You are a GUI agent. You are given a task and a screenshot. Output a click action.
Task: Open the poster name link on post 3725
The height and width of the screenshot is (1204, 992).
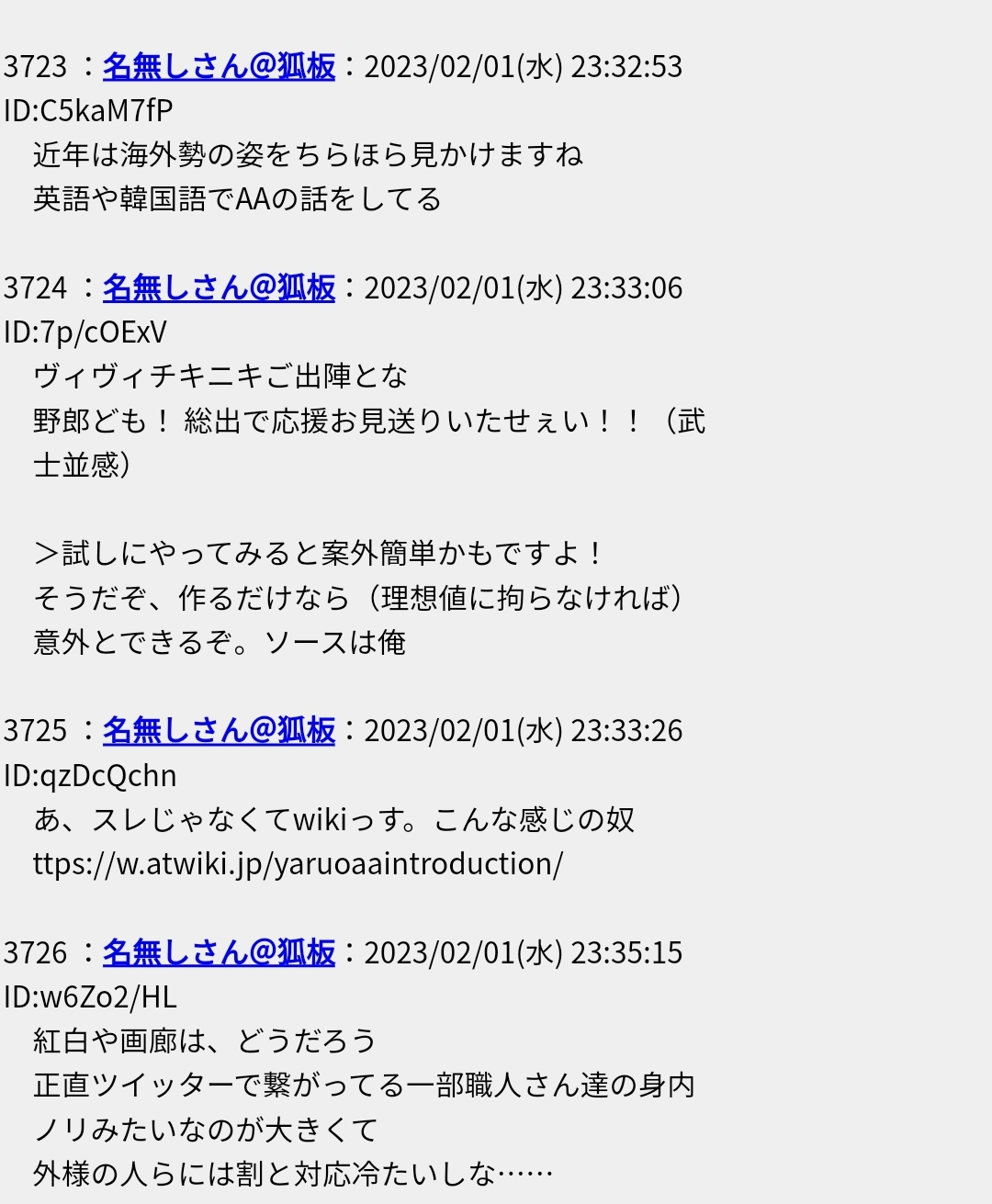coord(219,730)
